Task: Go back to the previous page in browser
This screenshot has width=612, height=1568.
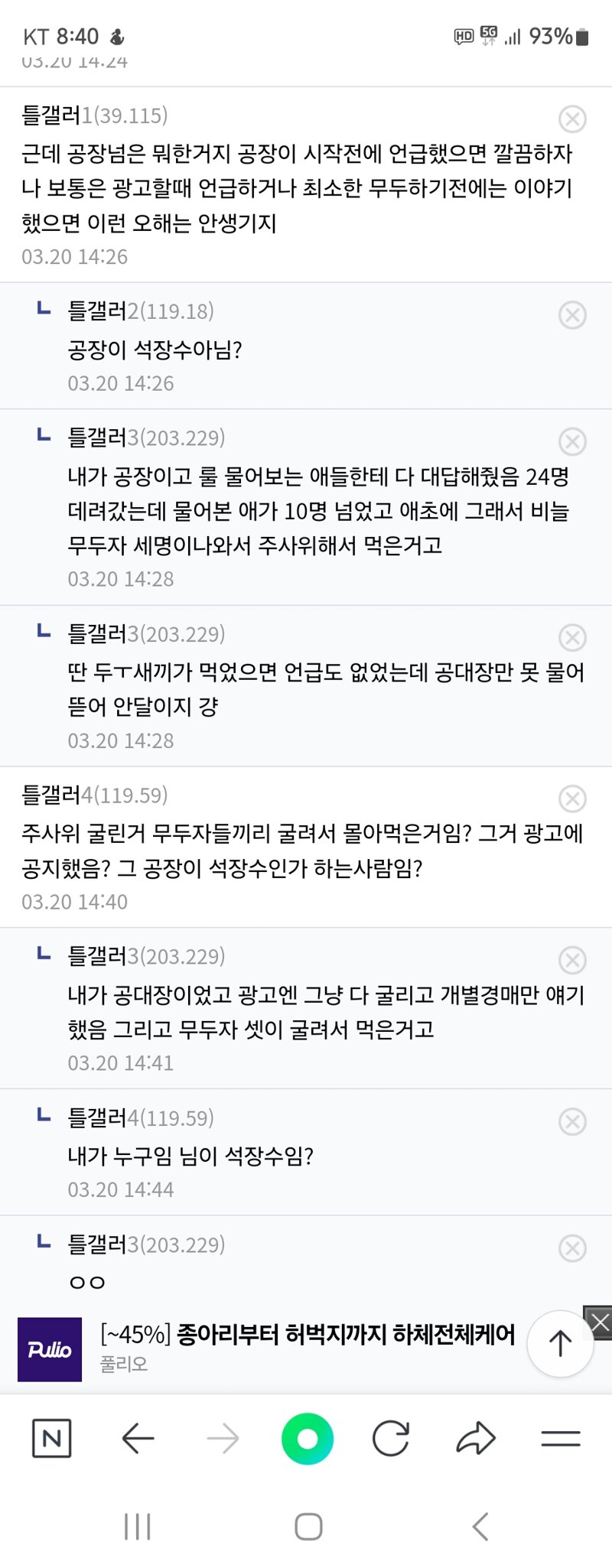Action: (138, 1439)
